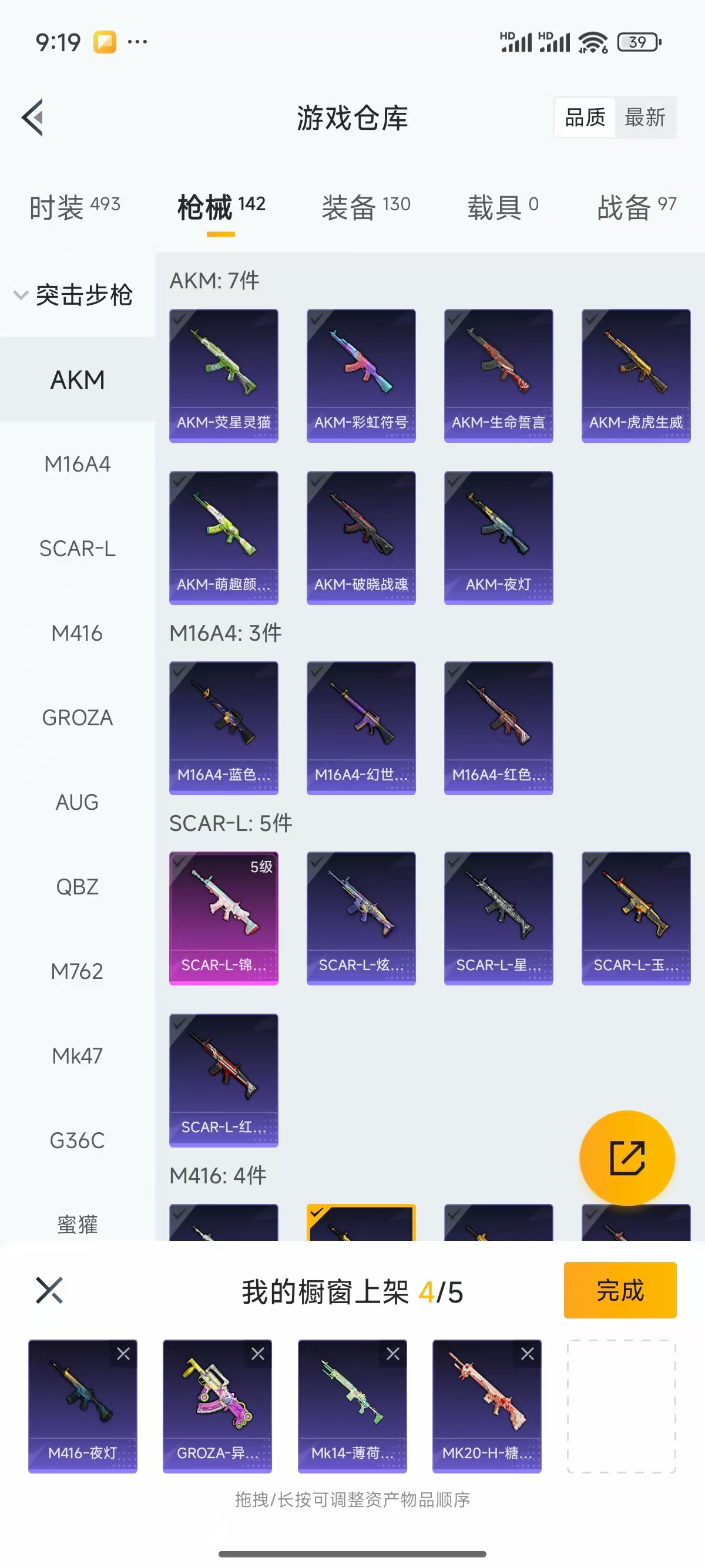Viewport: 705px width, 1568px height.
Task: Switch to the 时装 tab
Action: coord(74,207)
